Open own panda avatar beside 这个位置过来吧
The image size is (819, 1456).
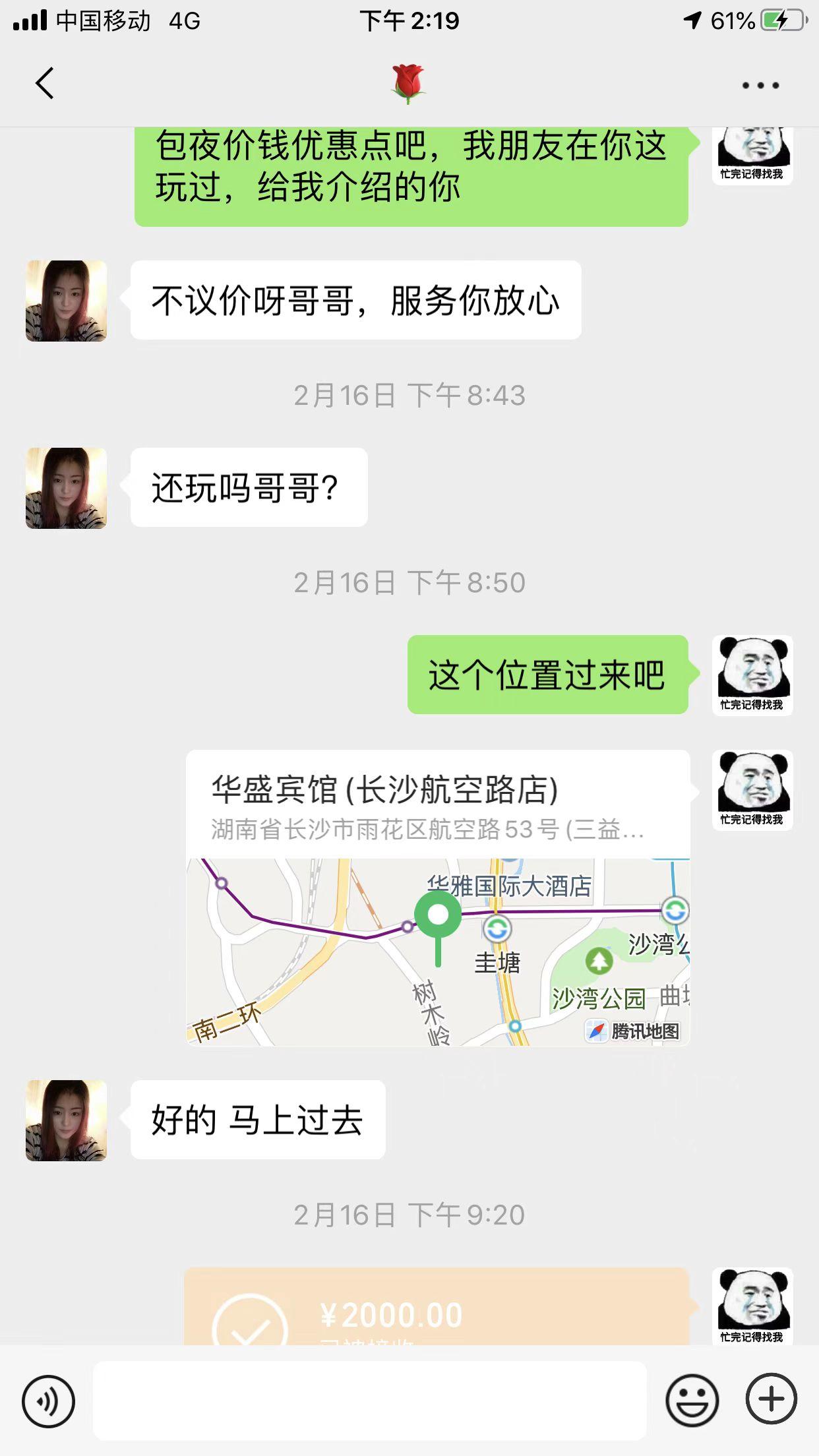click(752, 675)
